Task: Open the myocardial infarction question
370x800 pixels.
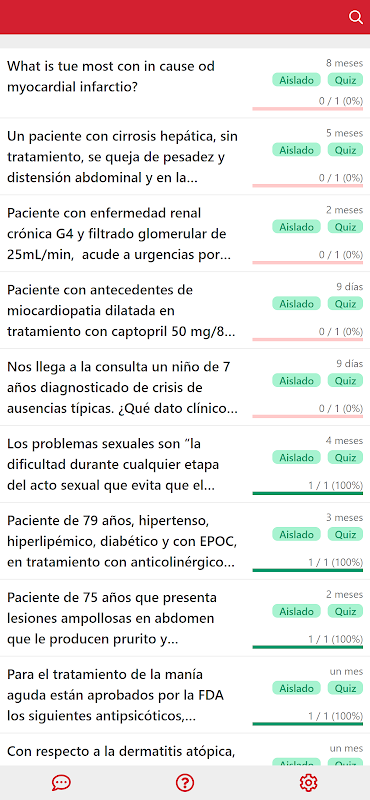Action: [185, 83]
